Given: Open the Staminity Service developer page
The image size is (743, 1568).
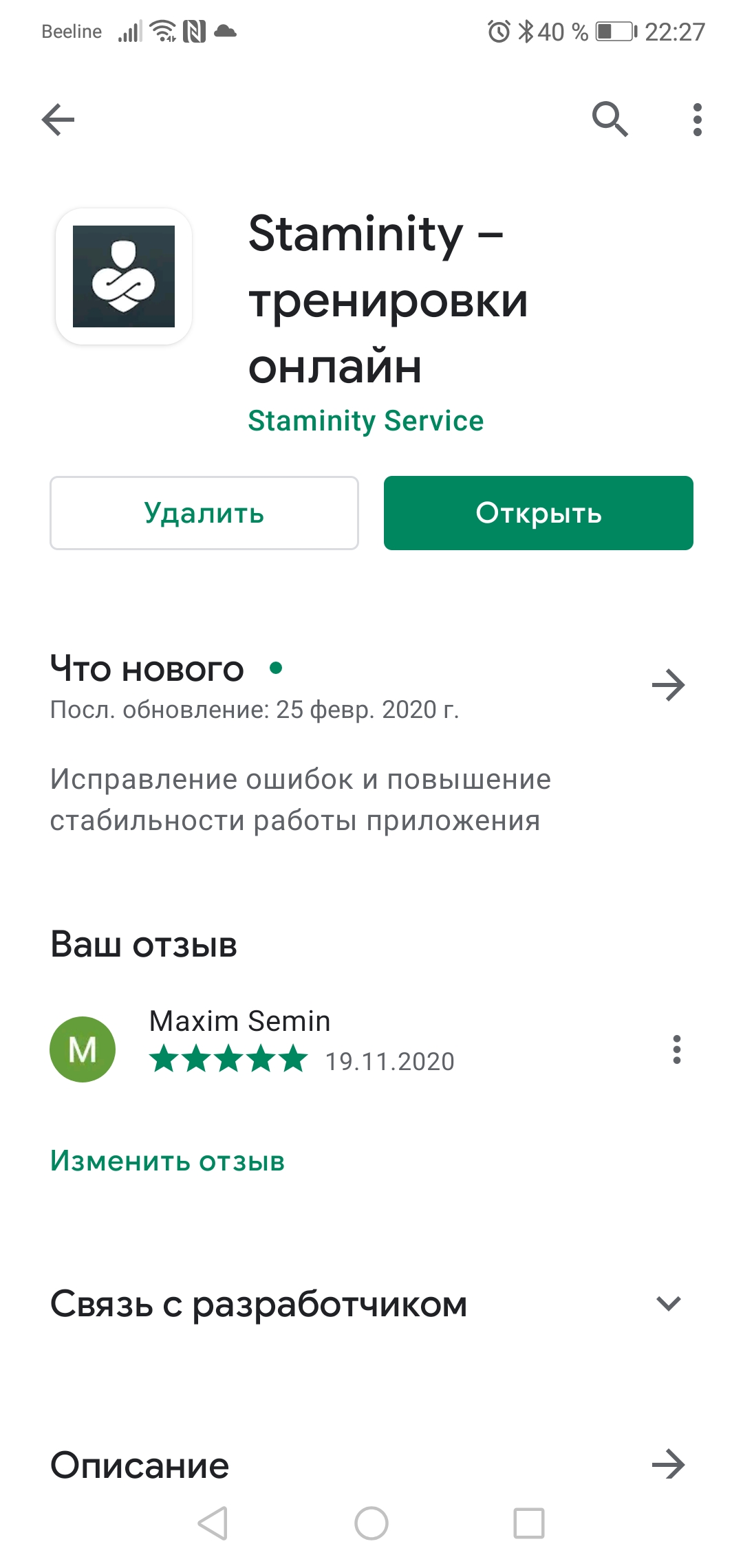Looking at the screenshot, I should pyautogui.click(x=366, y=421).
